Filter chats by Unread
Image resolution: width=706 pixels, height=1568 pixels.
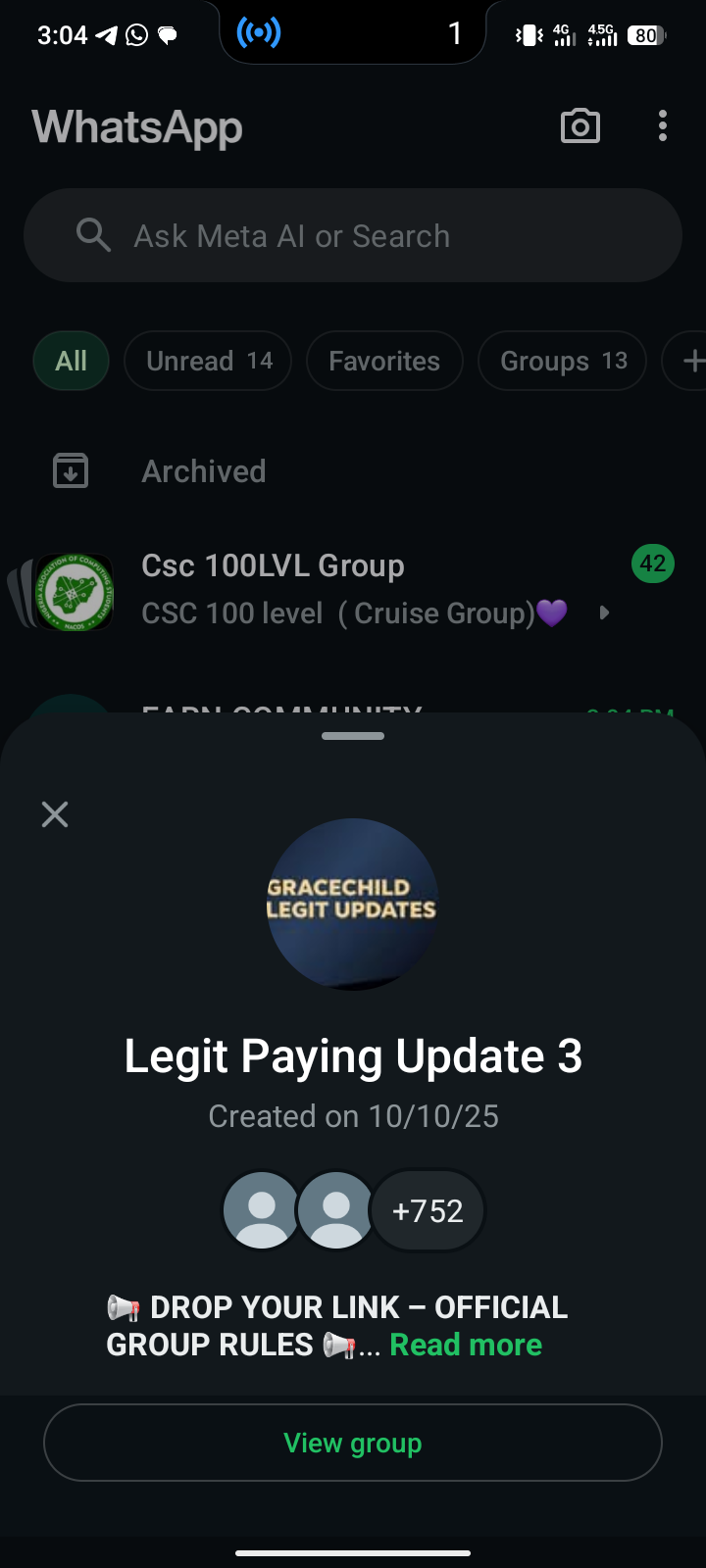208,362
